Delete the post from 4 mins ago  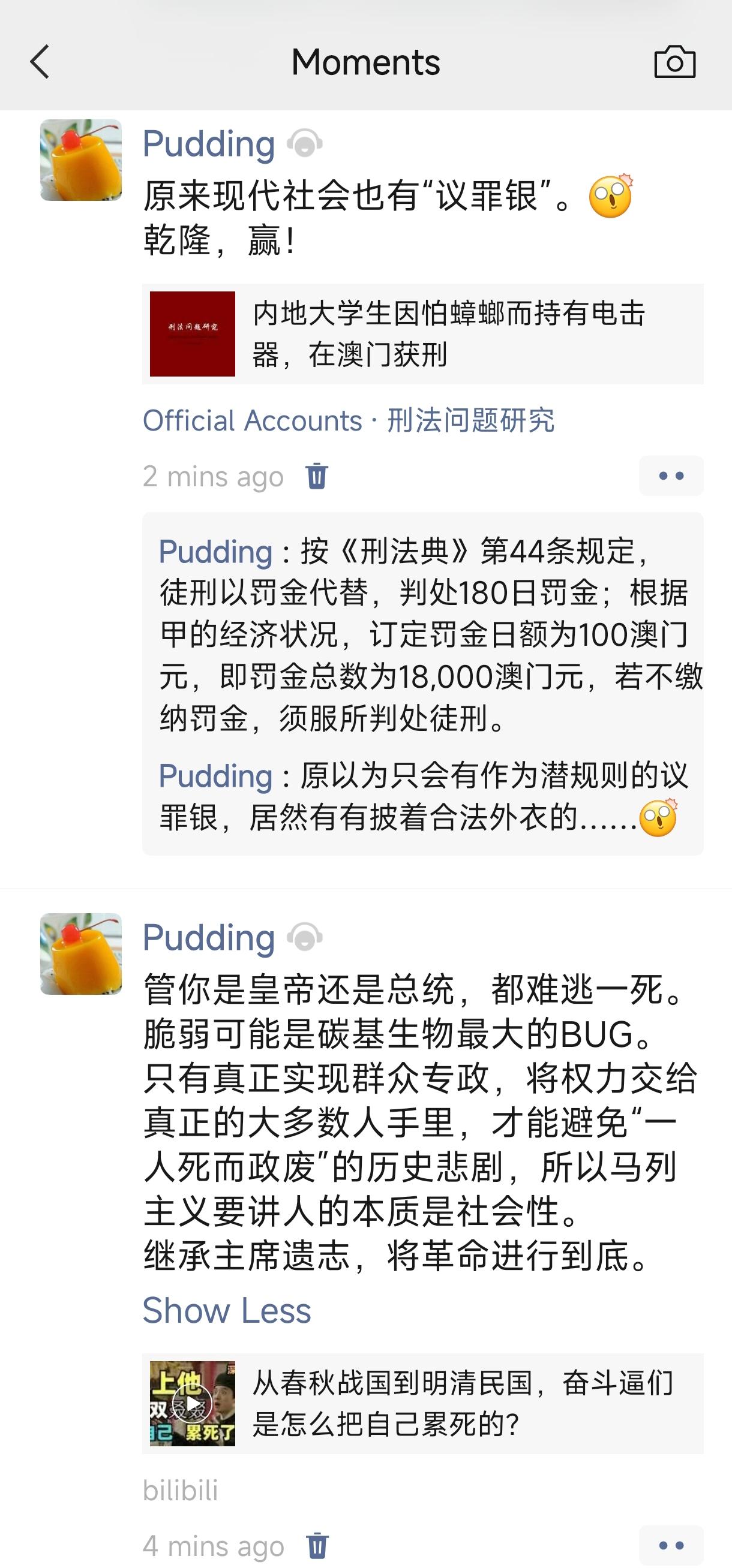pyautogui.click(x=317, y=1545)
